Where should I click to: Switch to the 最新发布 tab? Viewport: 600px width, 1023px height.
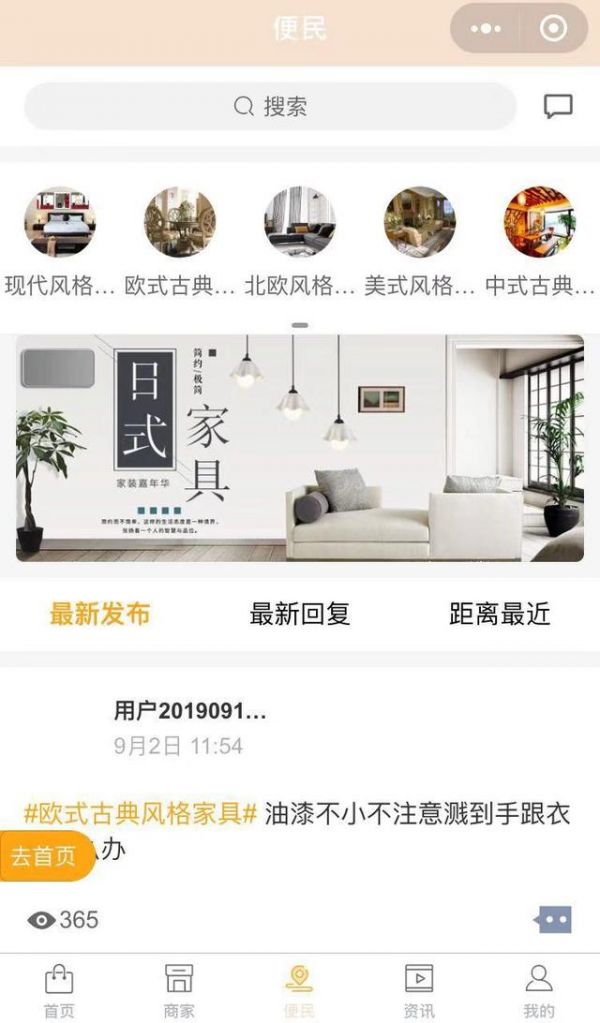click(100, 614)
